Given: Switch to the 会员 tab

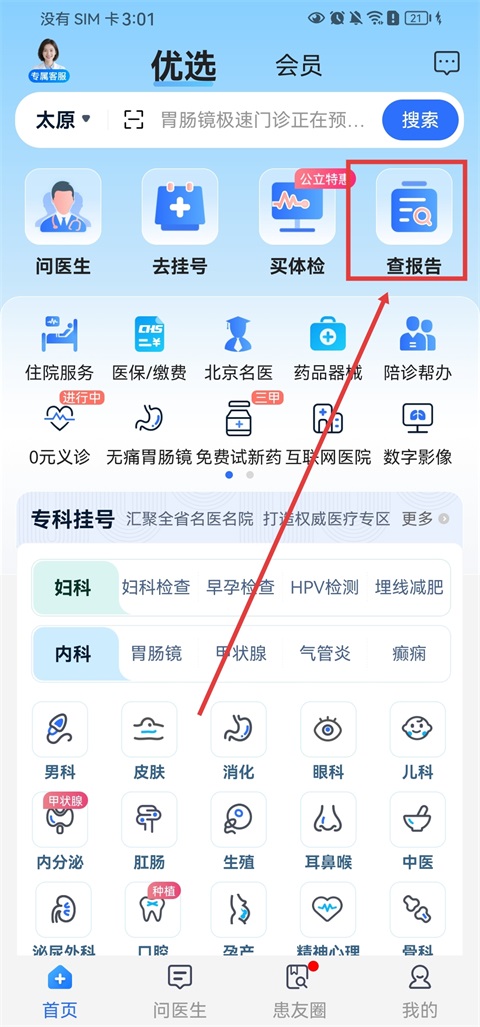Looking at the screenshot, I should pos(299,65).
